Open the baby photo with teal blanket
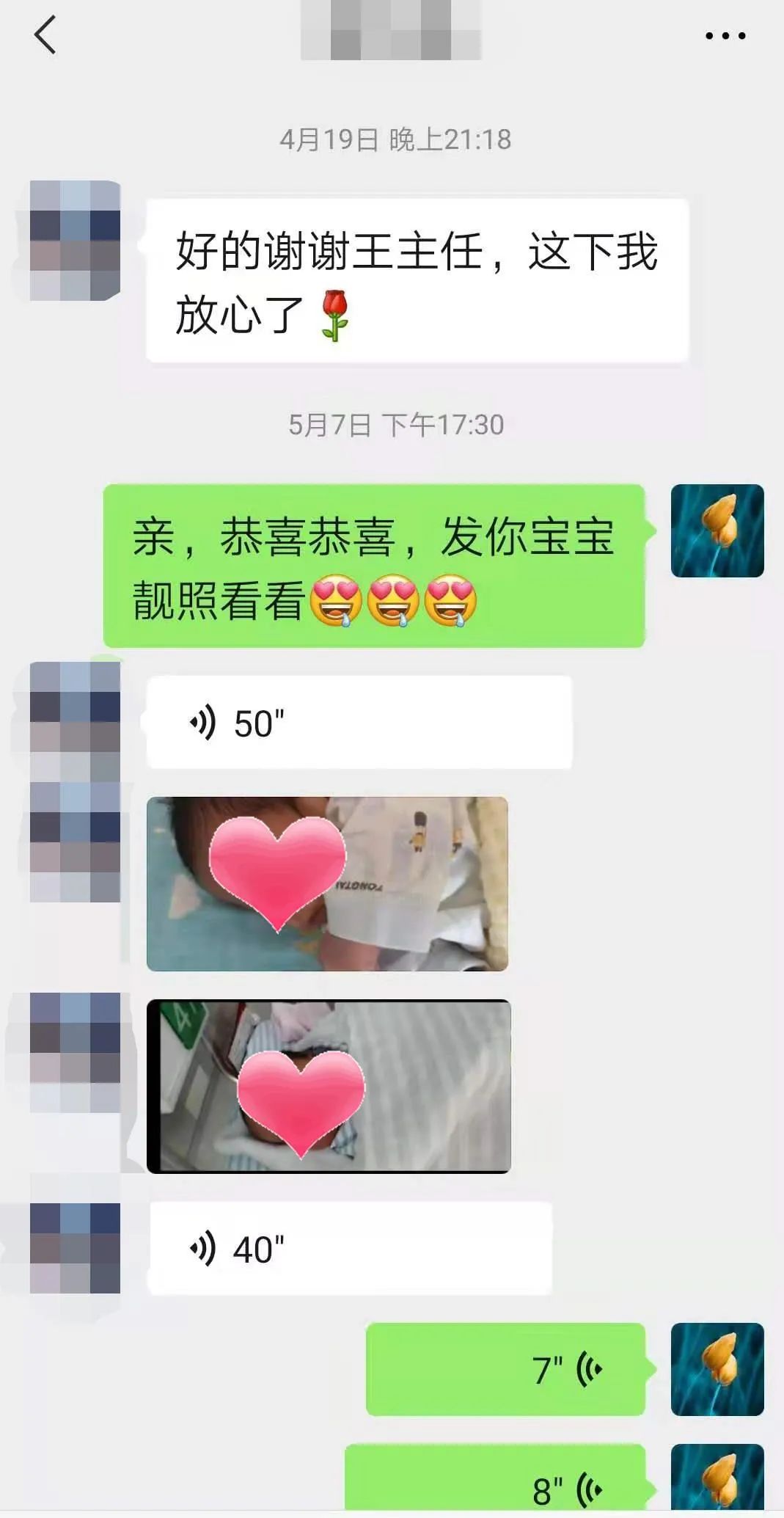Image resolution: width=784 pixels, height=1518 pixels. (327, 884)
